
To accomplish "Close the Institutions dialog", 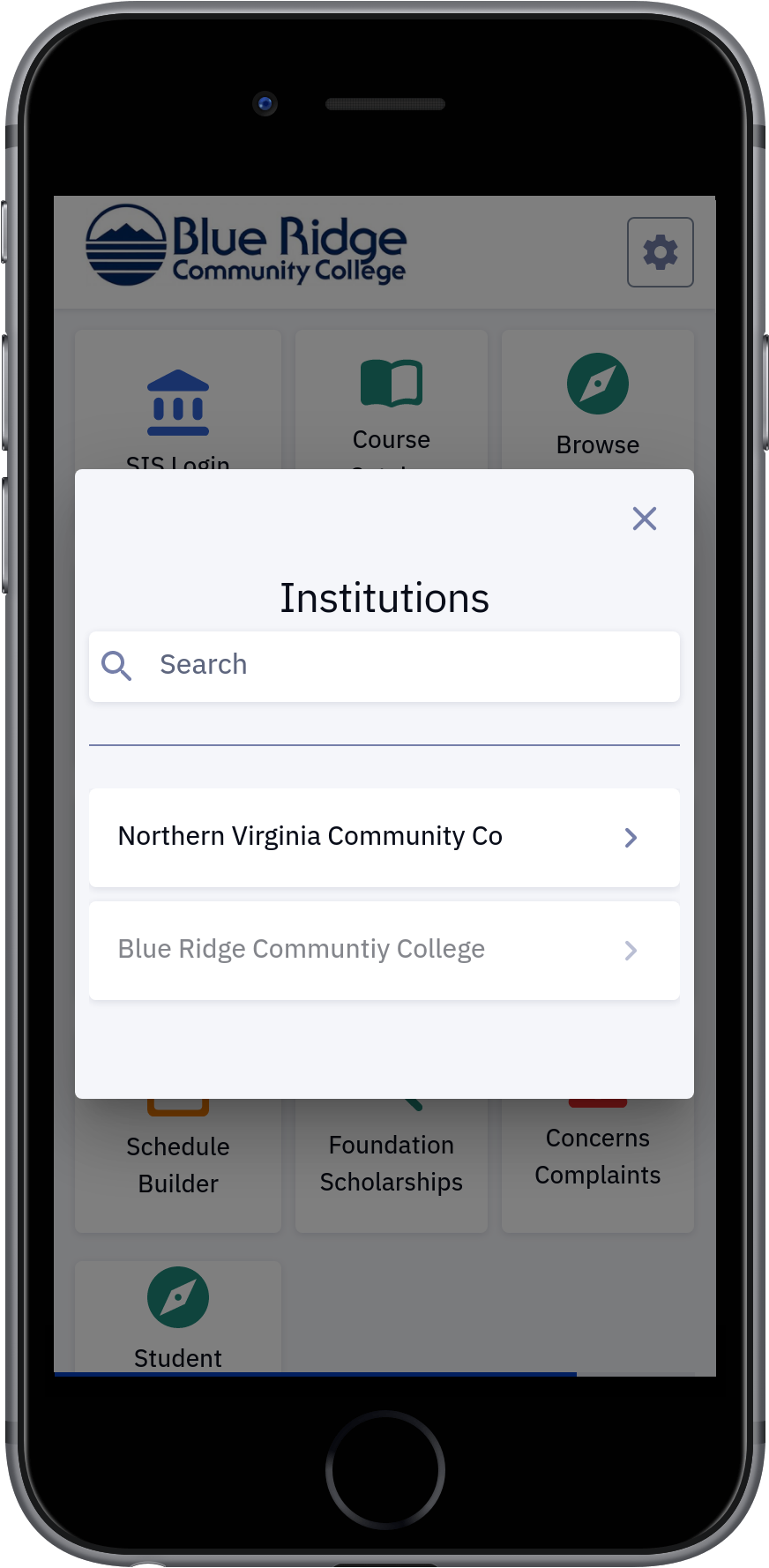I will click(645, 519).
